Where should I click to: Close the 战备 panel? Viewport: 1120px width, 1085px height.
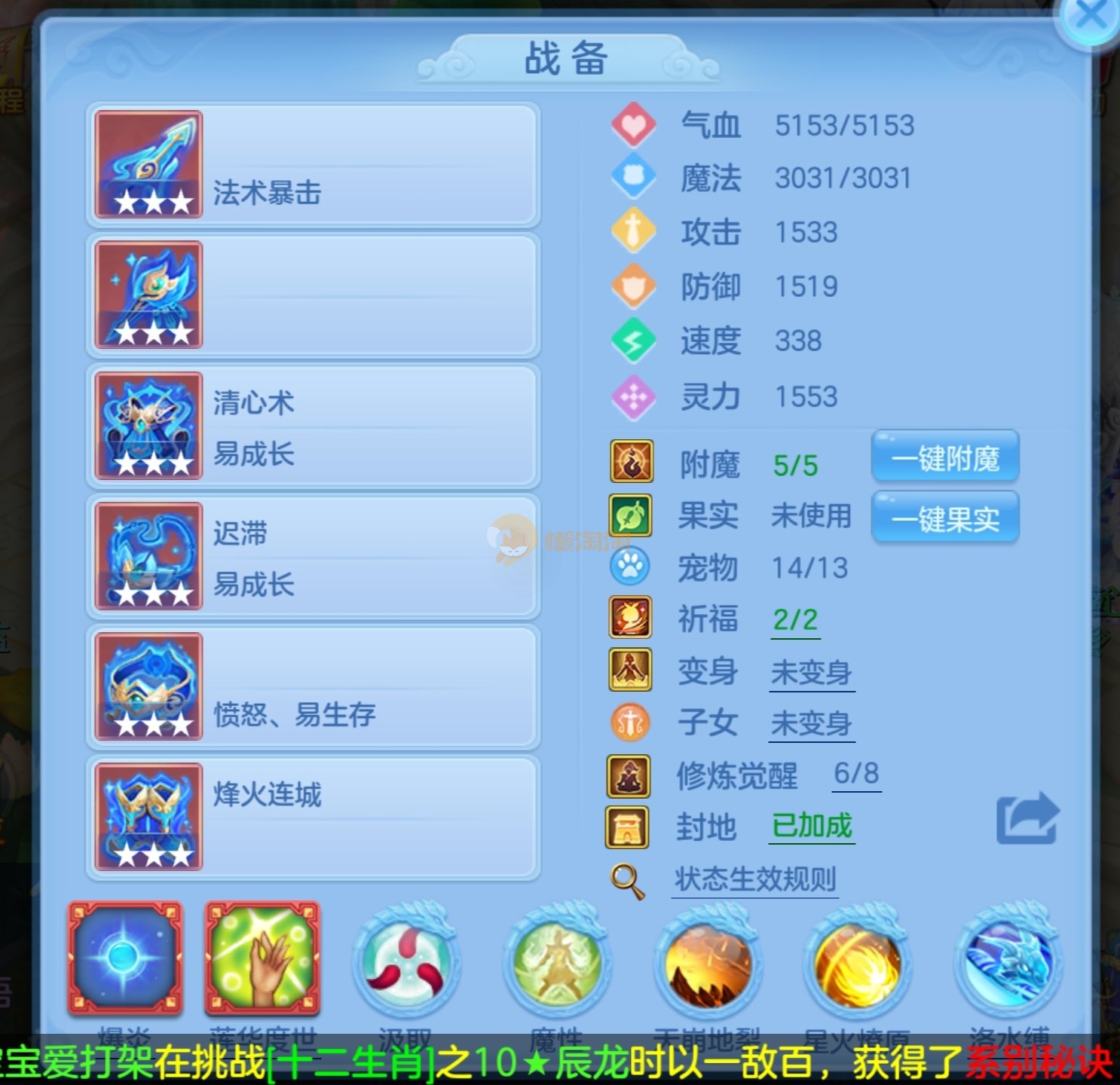click(x=1090, y=18)
